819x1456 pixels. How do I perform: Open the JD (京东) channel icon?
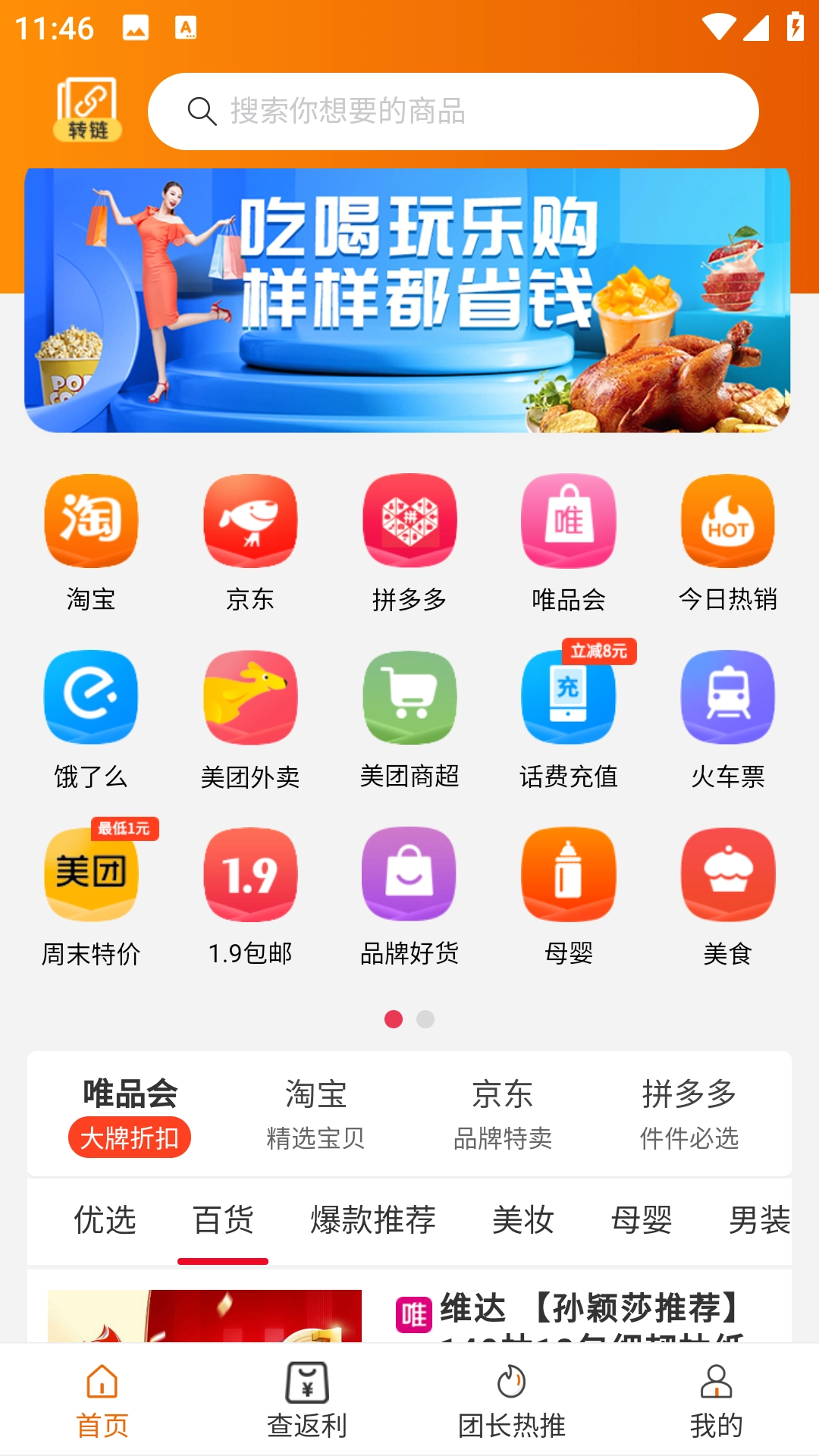[x=249, y=522]
